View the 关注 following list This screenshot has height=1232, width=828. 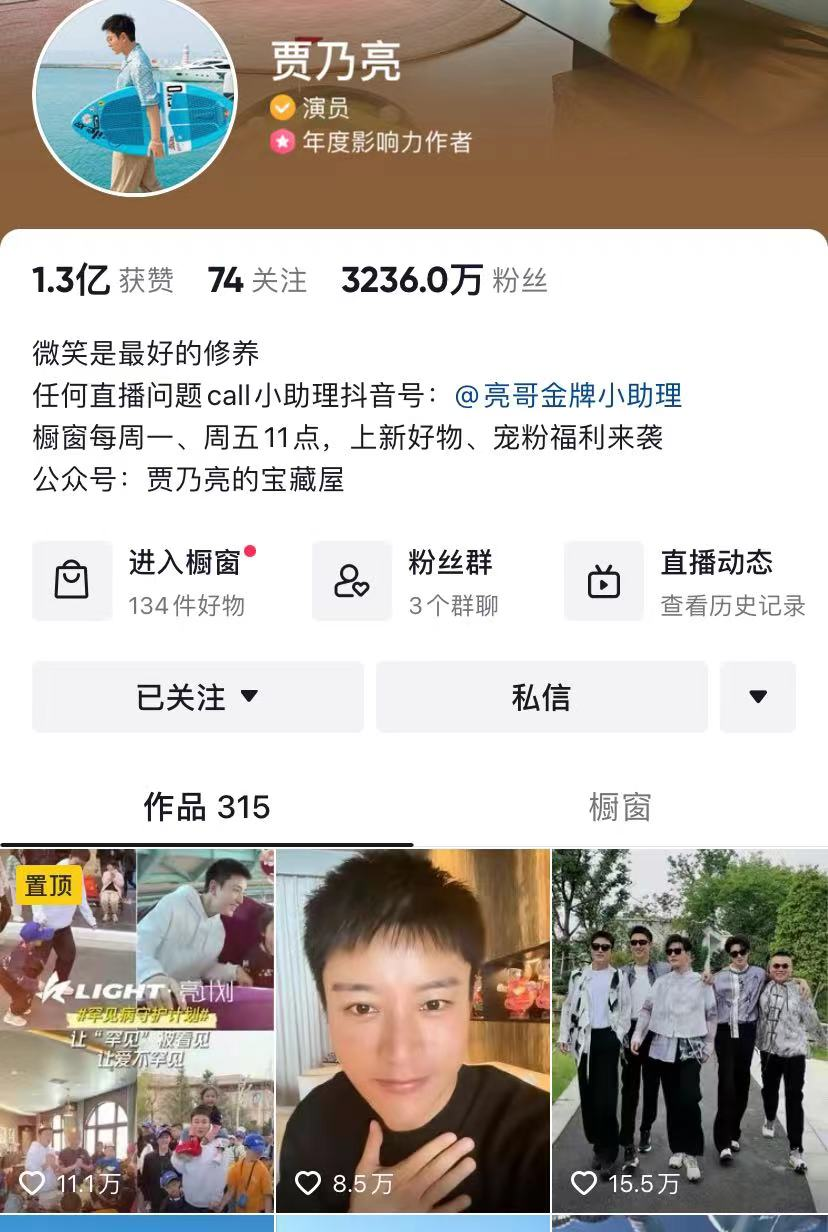coord(257,280)
